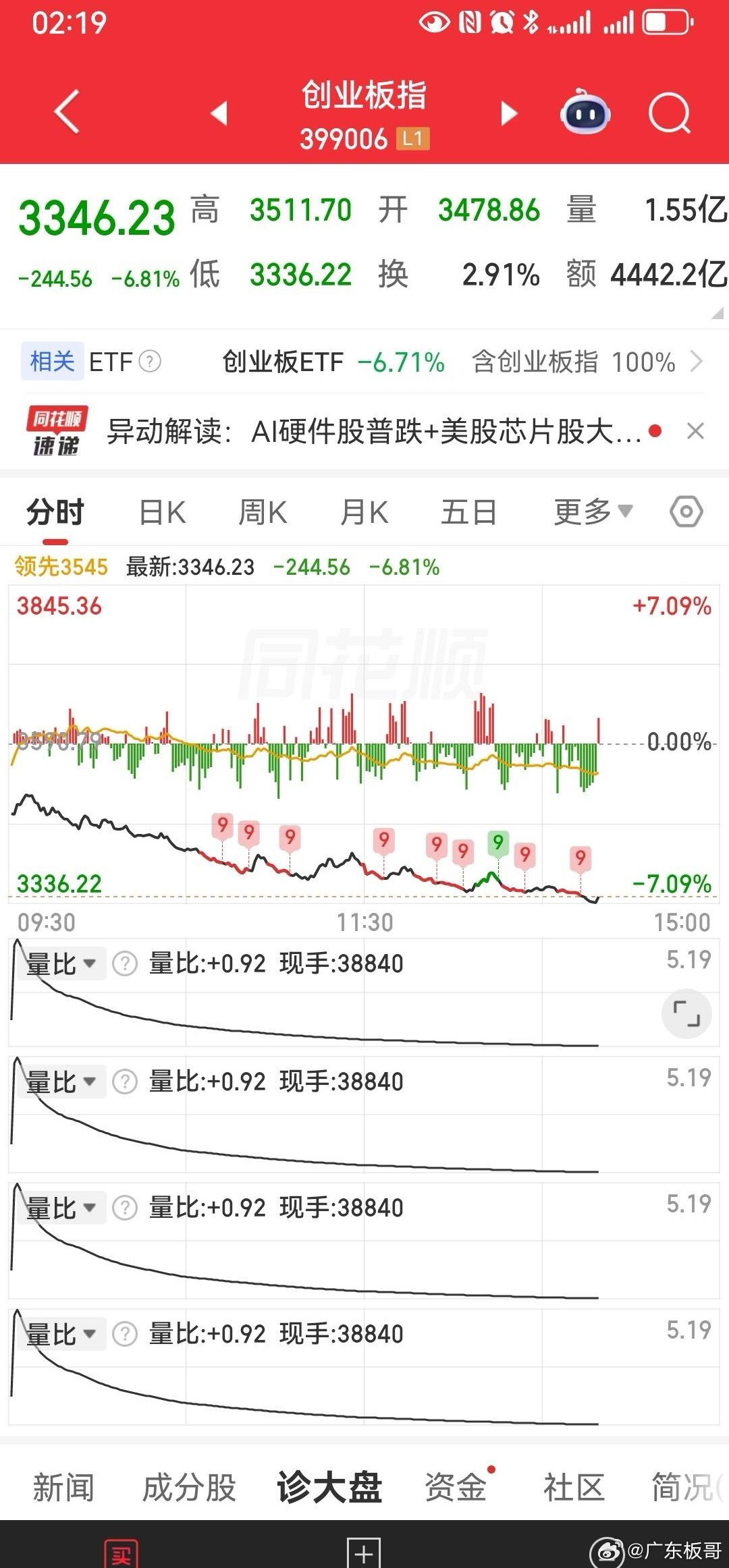Image resolution: width=729 pixels, height=1568 pixels.
Task: Switch to the 资金 tab
Action: 456,1487
